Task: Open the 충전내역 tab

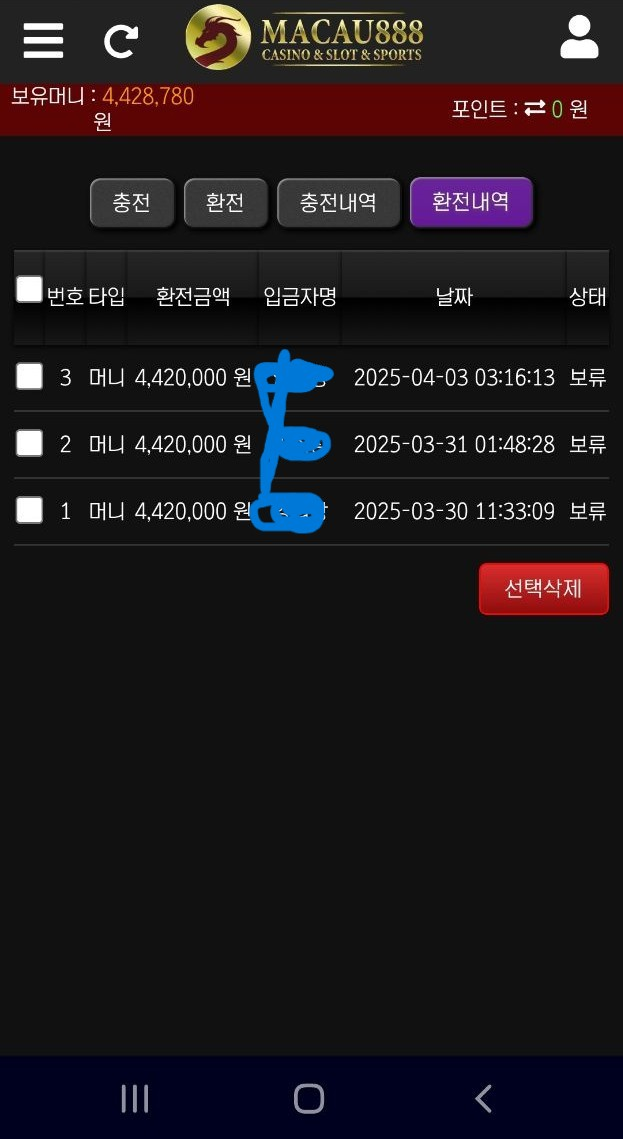Action: pos(338,202)
